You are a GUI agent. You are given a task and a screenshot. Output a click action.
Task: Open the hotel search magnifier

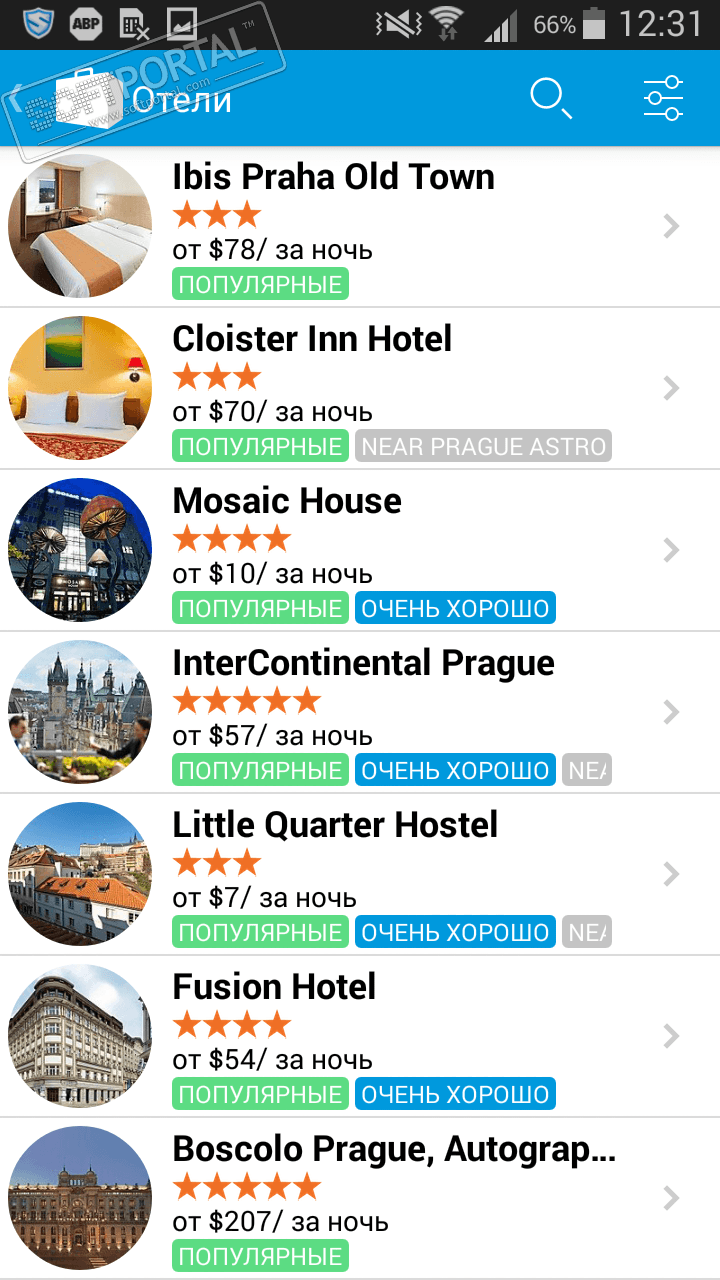point(551,99)
